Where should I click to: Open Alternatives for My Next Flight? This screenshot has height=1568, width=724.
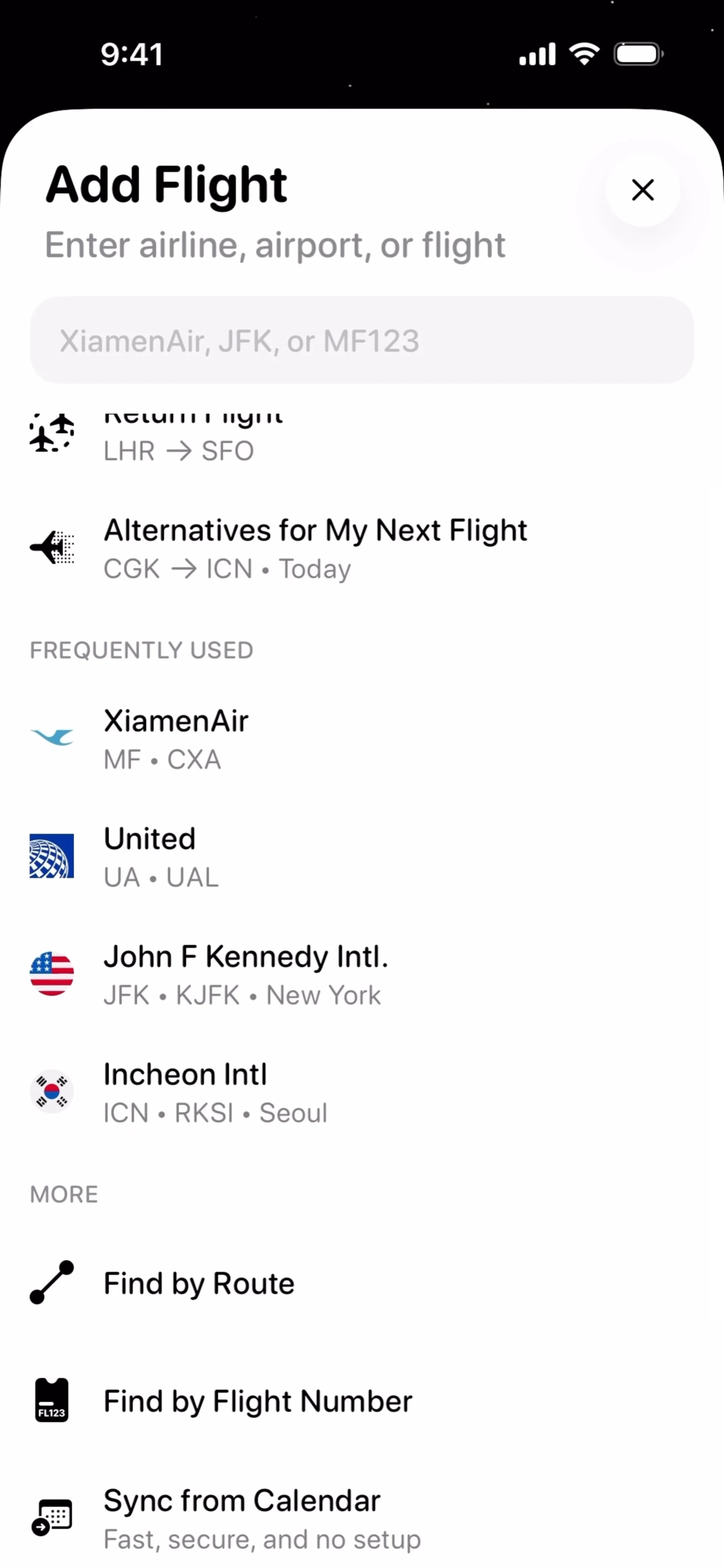tap(315, 549)
